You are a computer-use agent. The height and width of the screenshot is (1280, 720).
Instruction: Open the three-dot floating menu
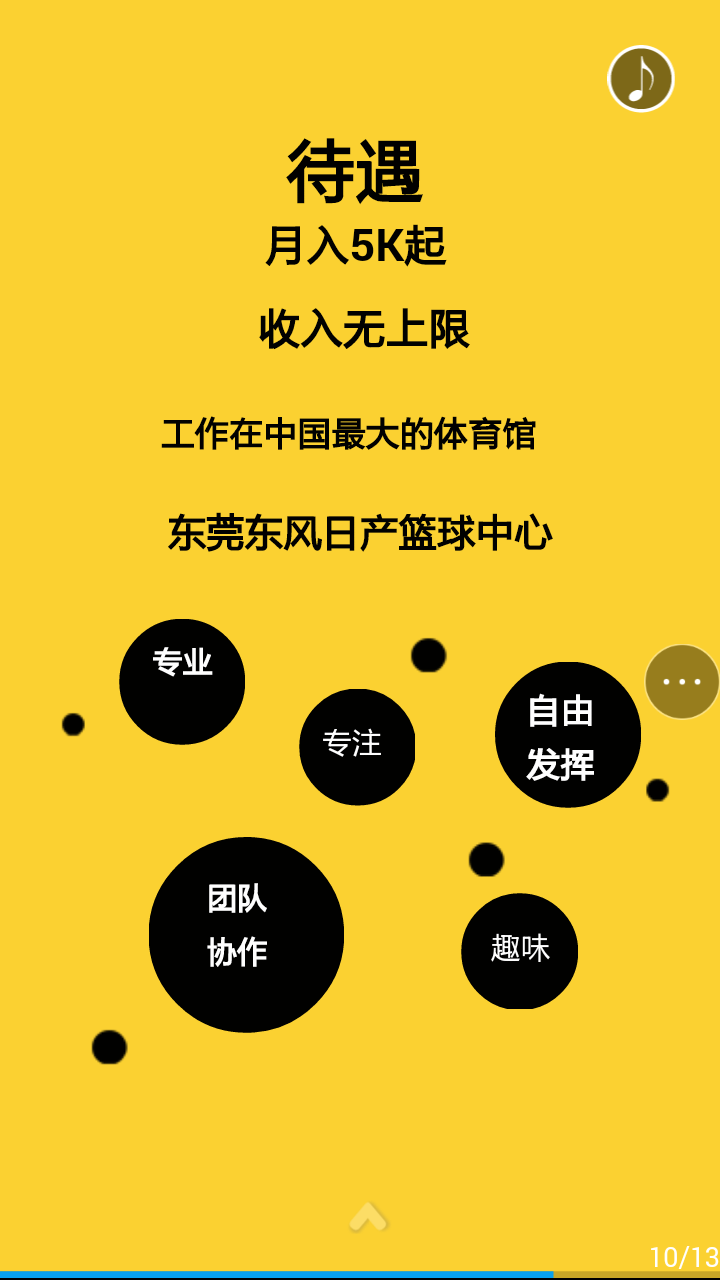[682, 682]
